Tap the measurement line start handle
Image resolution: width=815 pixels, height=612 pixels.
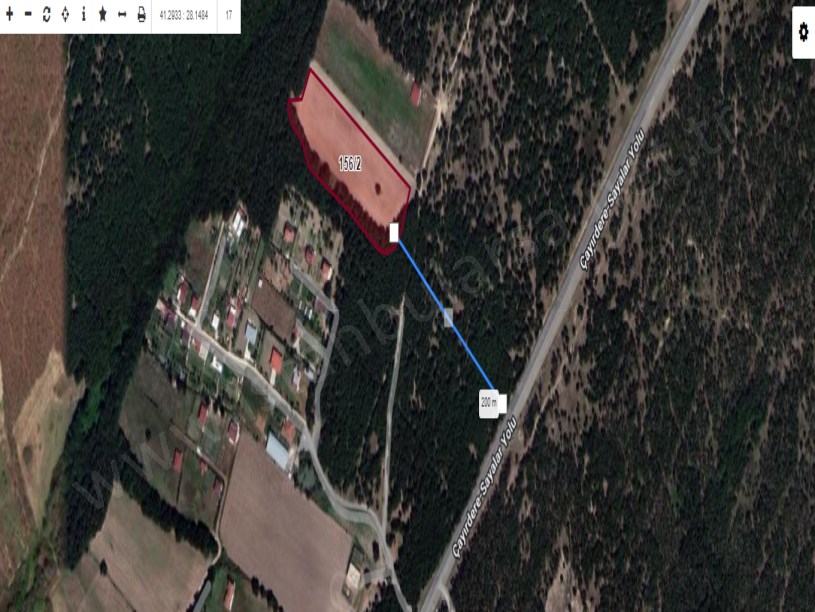394,232
